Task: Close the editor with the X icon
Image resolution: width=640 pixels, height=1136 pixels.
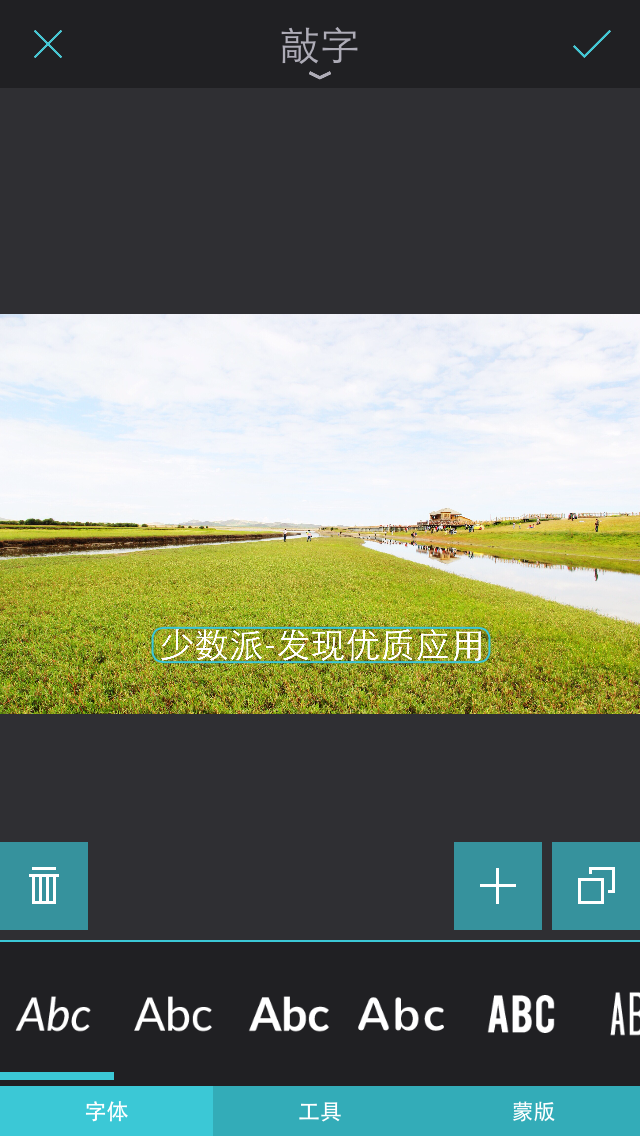Action: [x=48, y=44]
